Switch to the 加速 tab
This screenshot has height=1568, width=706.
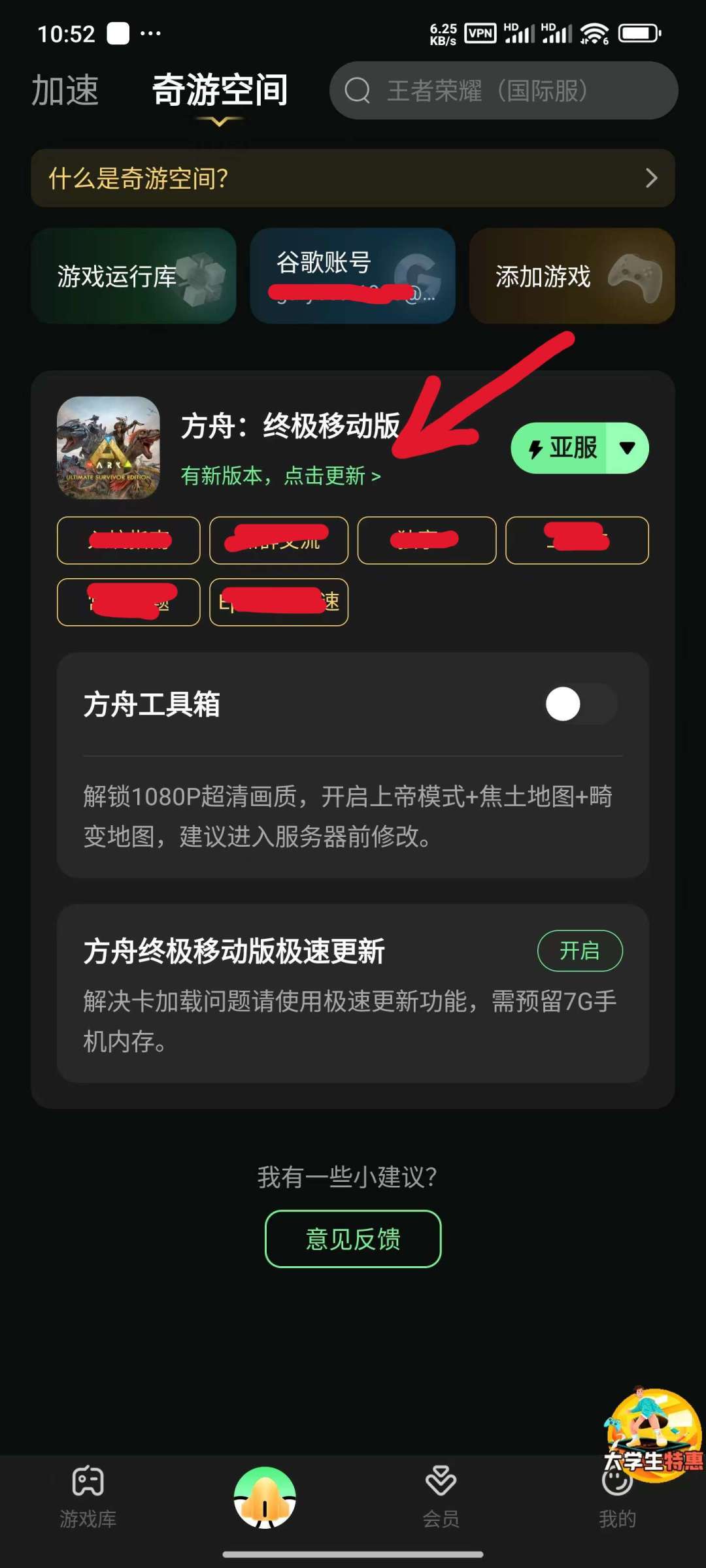[x=63, y=91]
